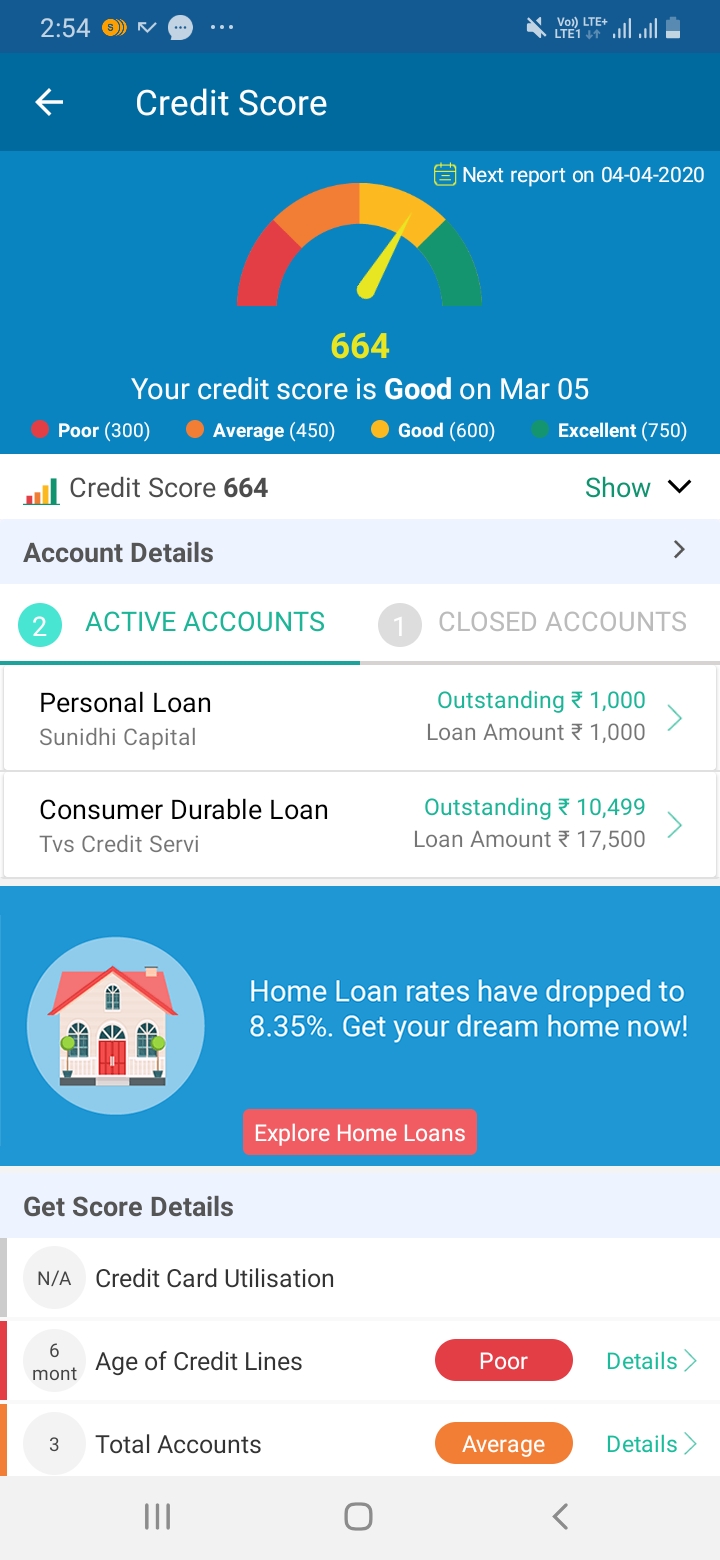
Task: Open the Tvs Credit Consumer Durable Loan
Action: tap(360, 825)
